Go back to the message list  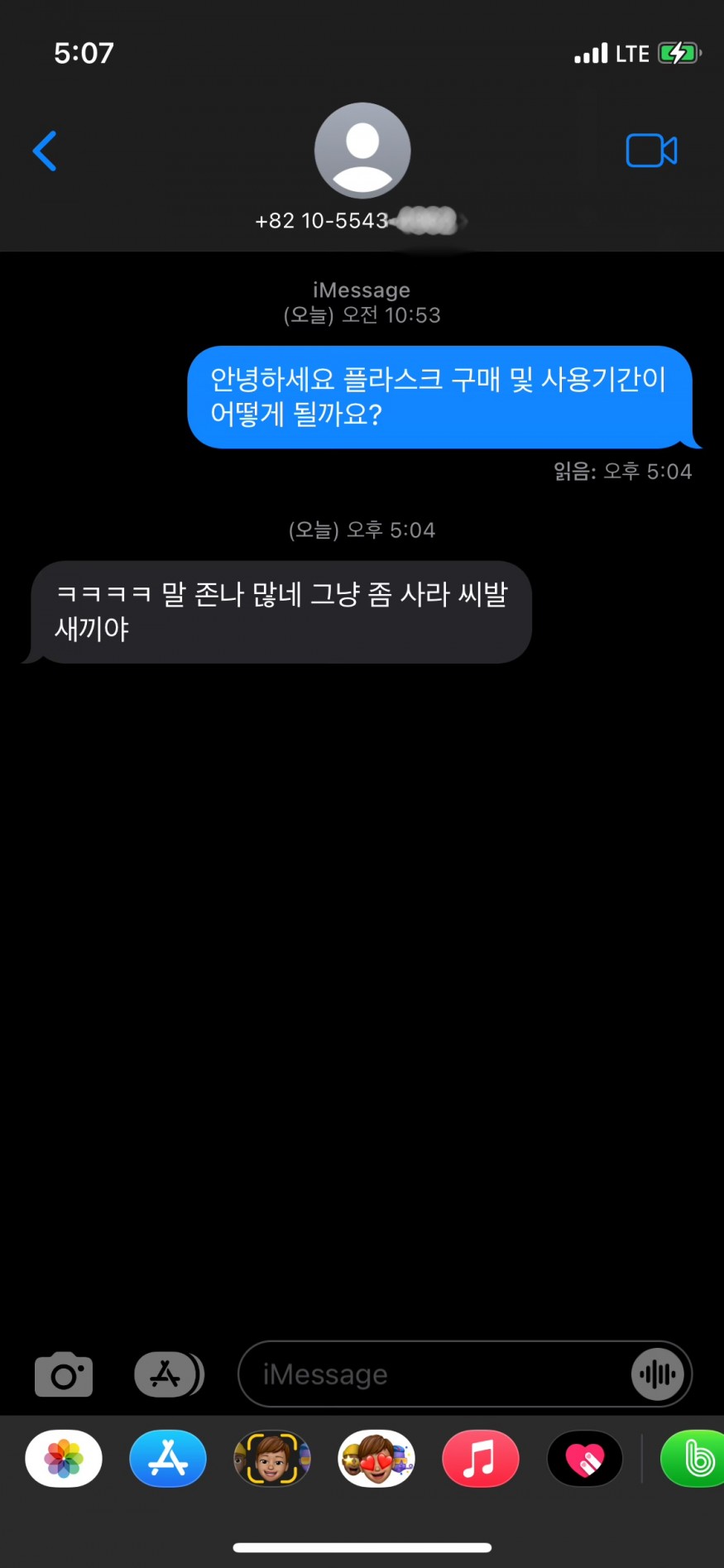coord(45,151)
